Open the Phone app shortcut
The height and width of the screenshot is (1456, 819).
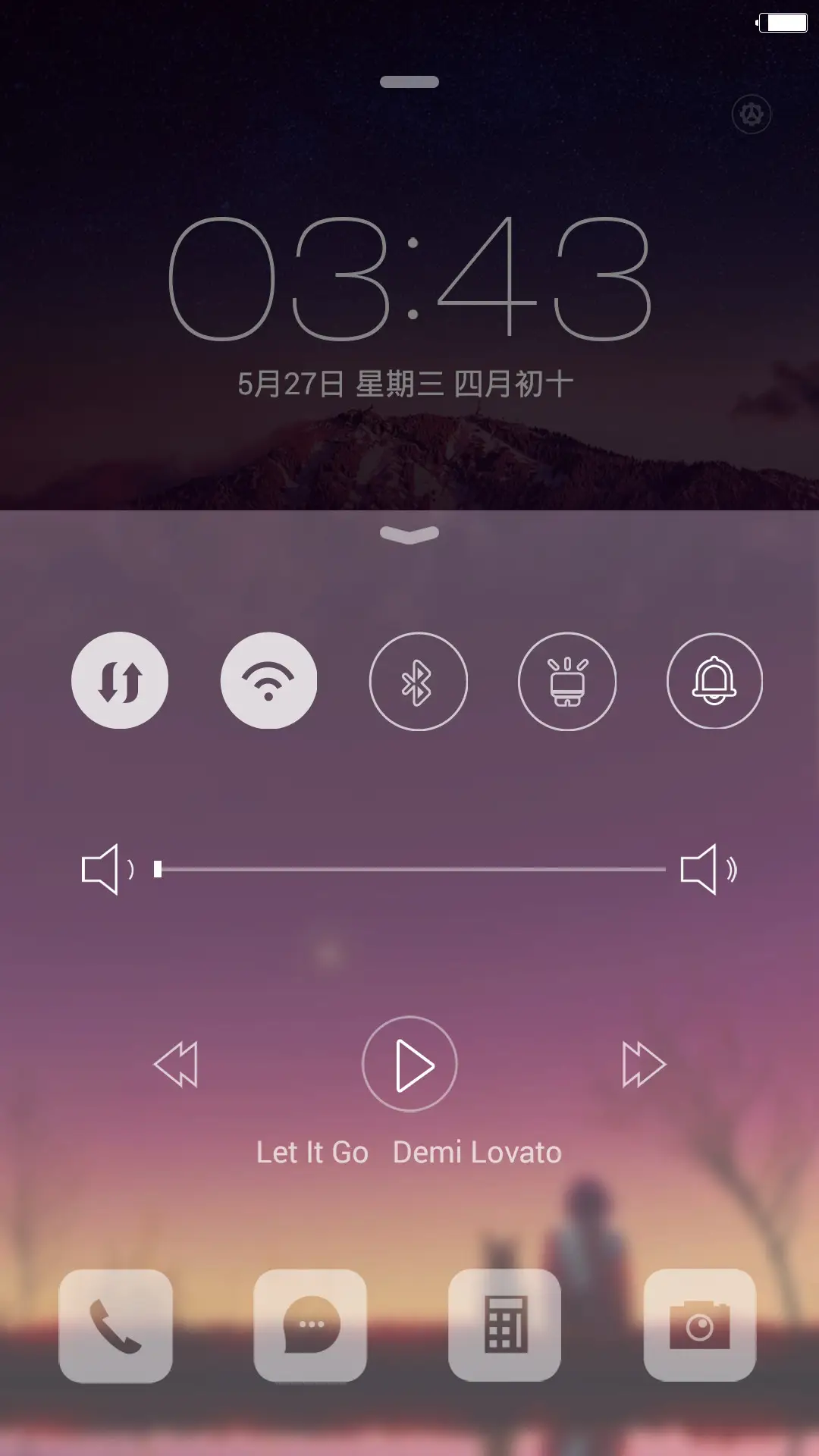click(x=115, y=1327)
